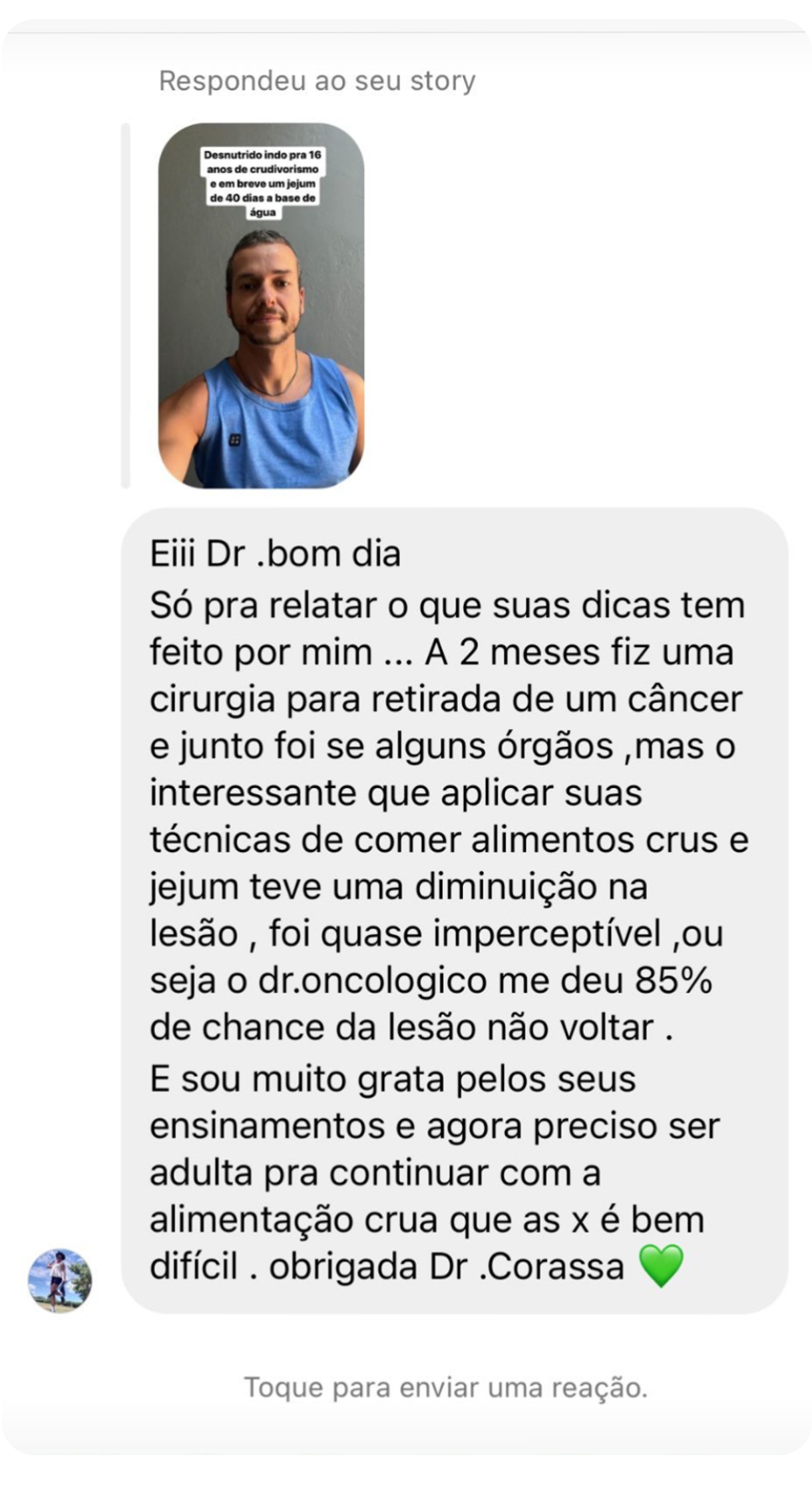812x1489 pixels.
Task: Tap the message bubble thanking Dr. Corassa
Action: 454,910
